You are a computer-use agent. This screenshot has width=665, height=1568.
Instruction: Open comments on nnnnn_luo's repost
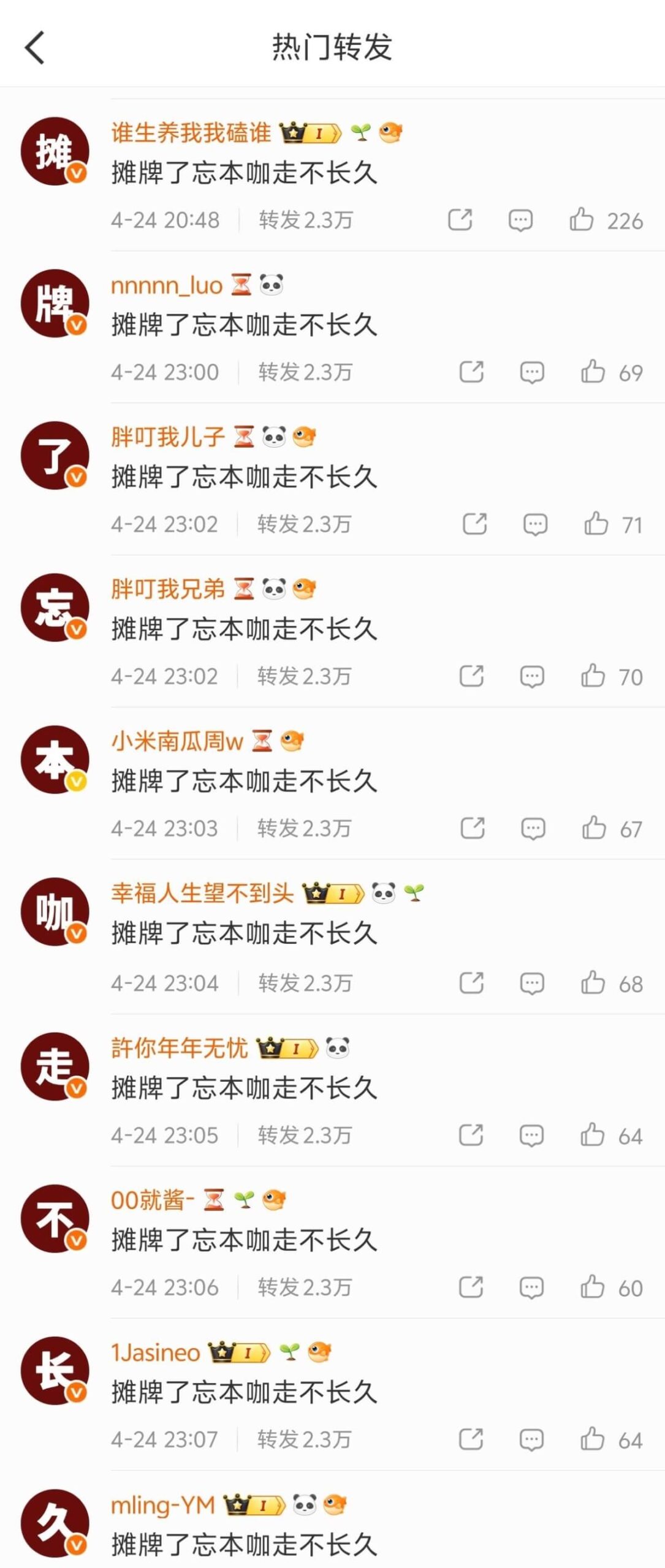tap(531, 372)
